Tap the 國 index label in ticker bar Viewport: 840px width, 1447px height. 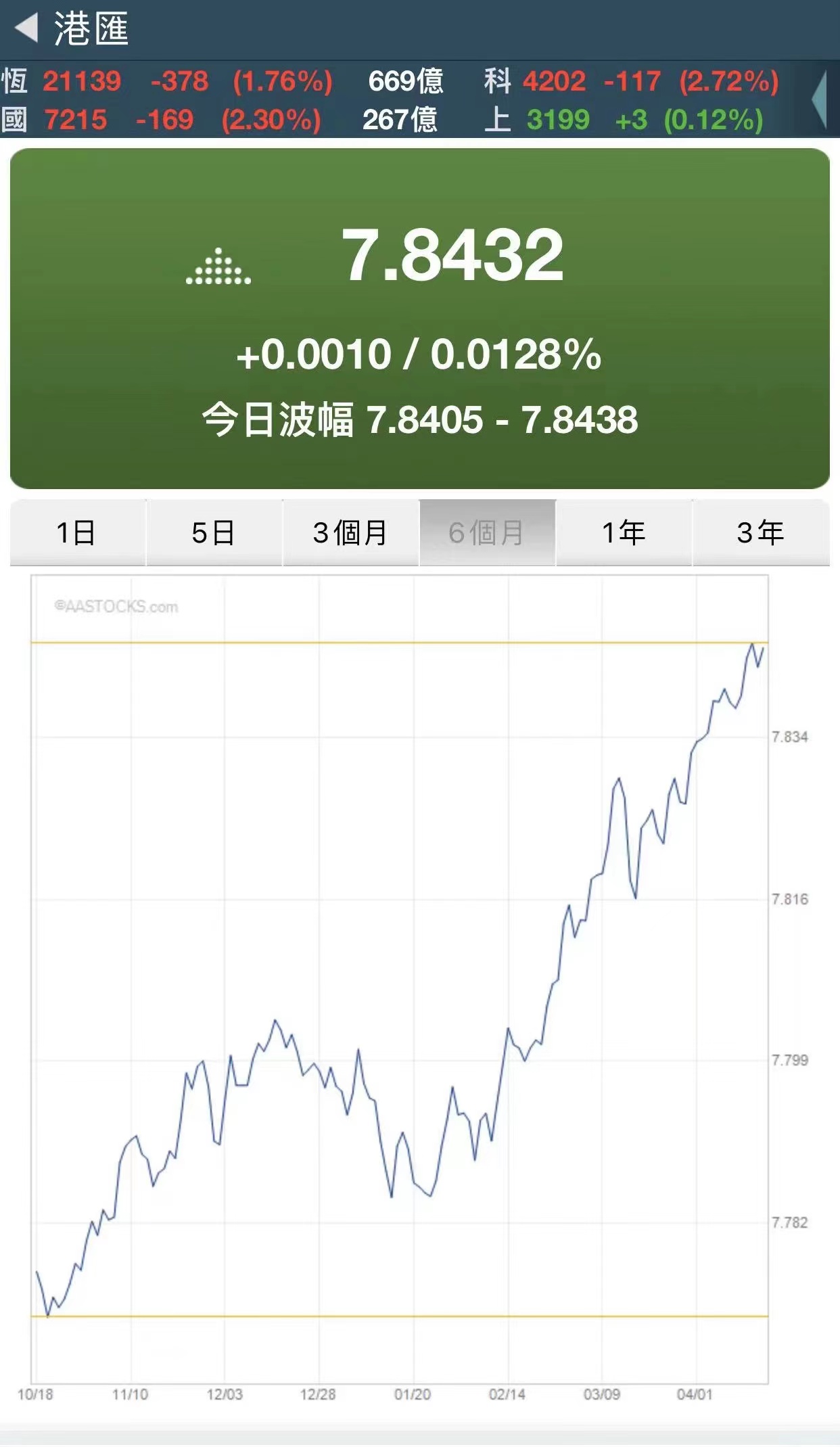[x=15, y=118]
